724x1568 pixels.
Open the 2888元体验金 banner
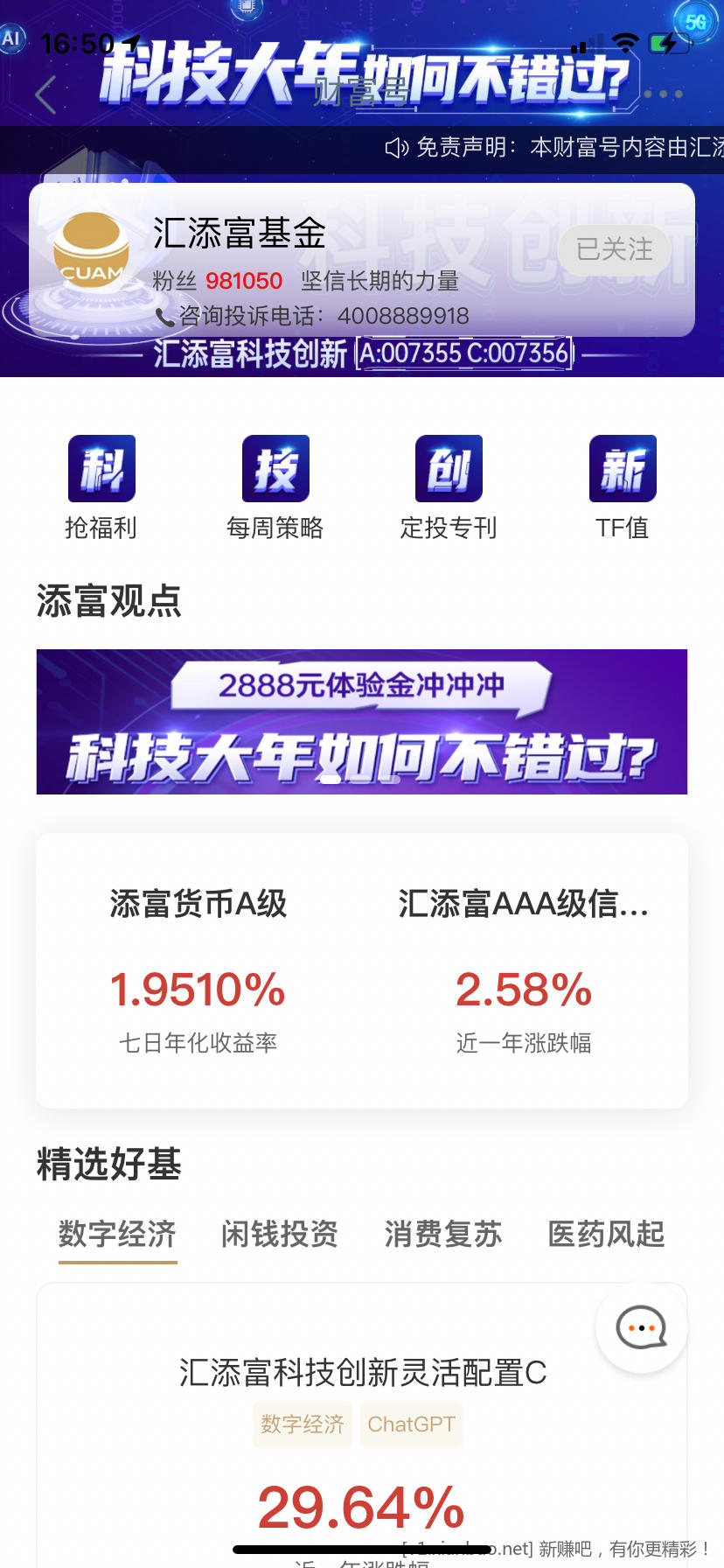pos(362,722)
